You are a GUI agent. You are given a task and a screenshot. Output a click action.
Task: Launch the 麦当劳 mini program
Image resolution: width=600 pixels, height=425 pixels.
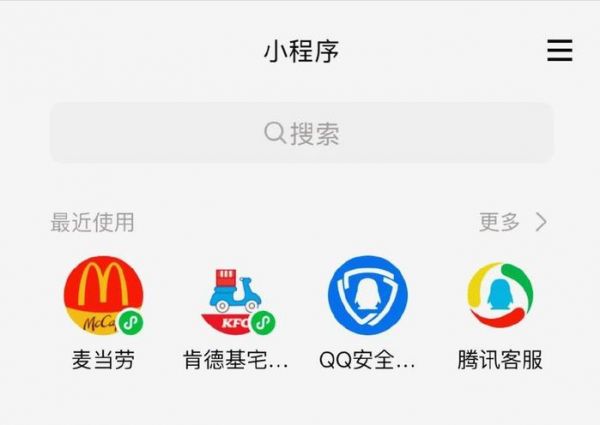tap(103, 295)
